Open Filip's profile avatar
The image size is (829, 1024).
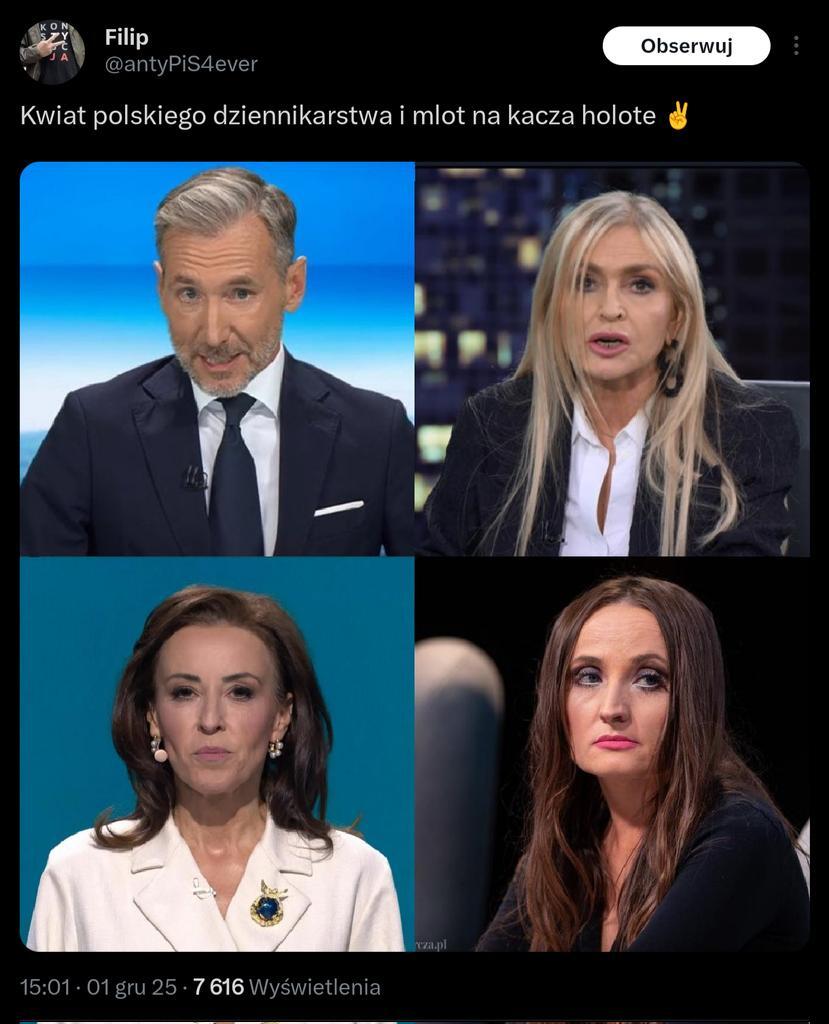[52, 52]
